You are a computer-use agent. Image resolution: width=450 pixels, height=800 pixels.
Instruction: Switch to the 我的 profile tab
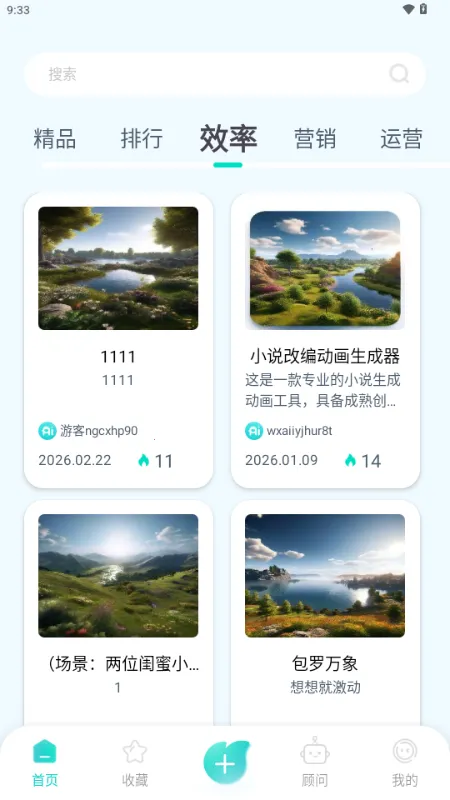point(405,763)
